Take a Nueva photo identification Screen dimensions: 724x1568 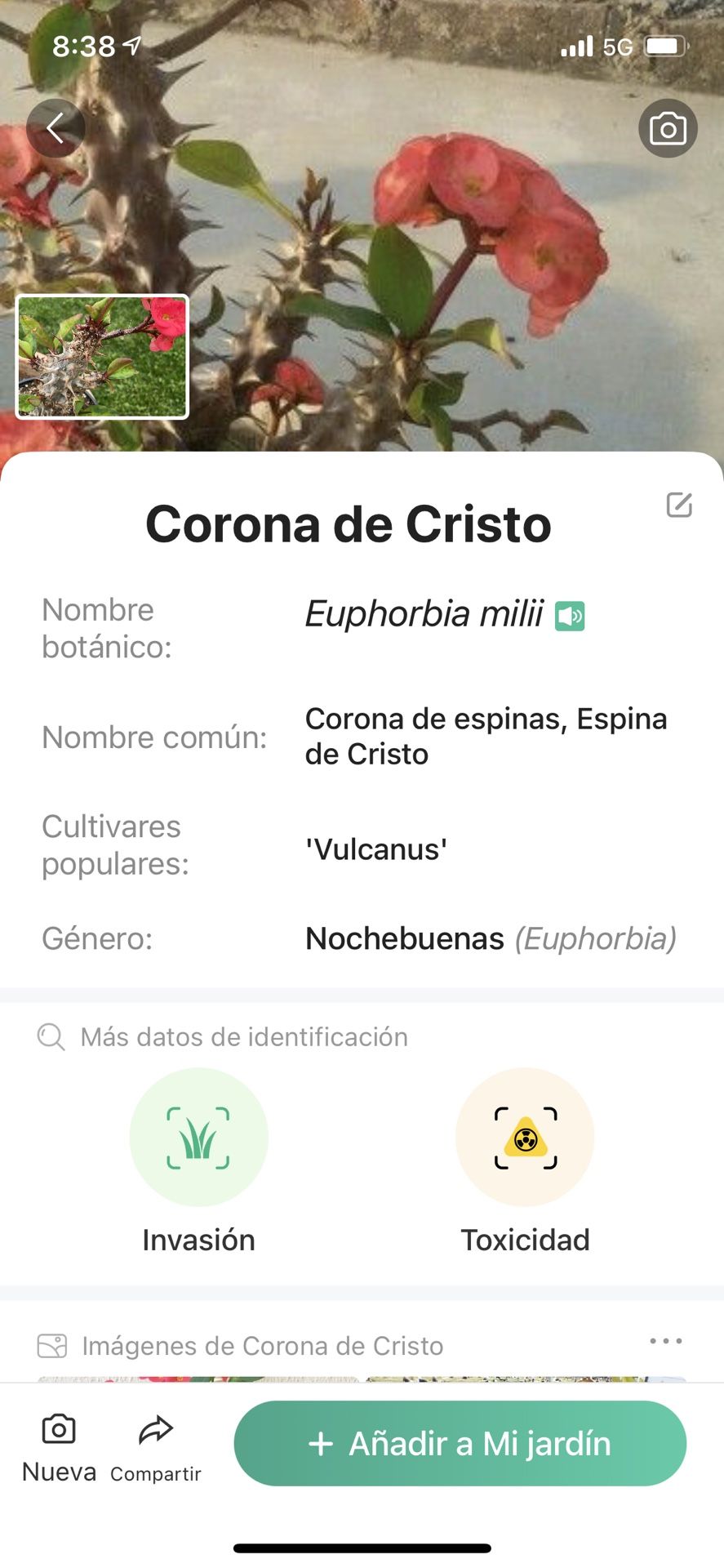coord(59,1447)
